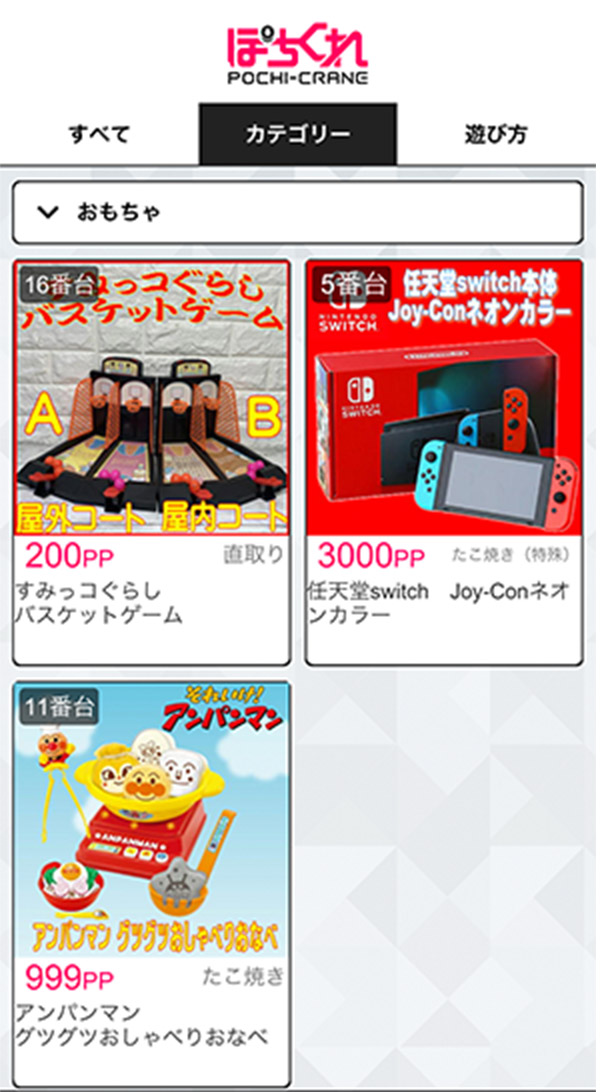Open the 任天堂switch Joy-Conネオンカラー prize card
The width and height of the screenshot is (600, 1092).
pos(444,460)
